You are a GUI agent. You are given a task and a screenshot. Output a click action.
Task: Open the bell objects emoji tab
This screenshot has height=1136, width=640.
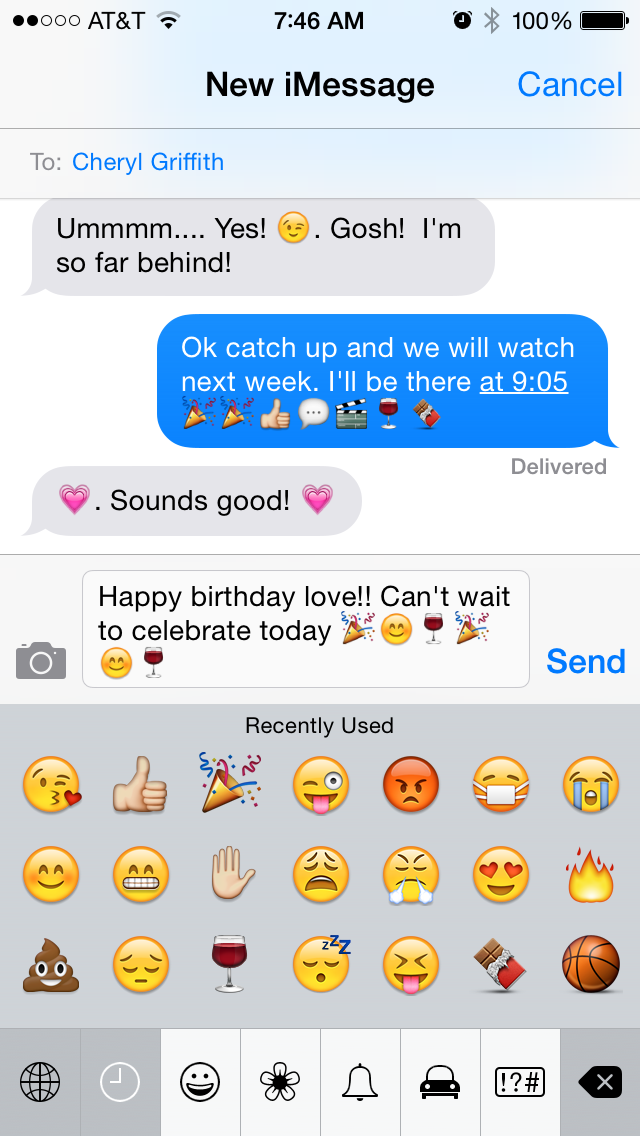pos(360,1082)
